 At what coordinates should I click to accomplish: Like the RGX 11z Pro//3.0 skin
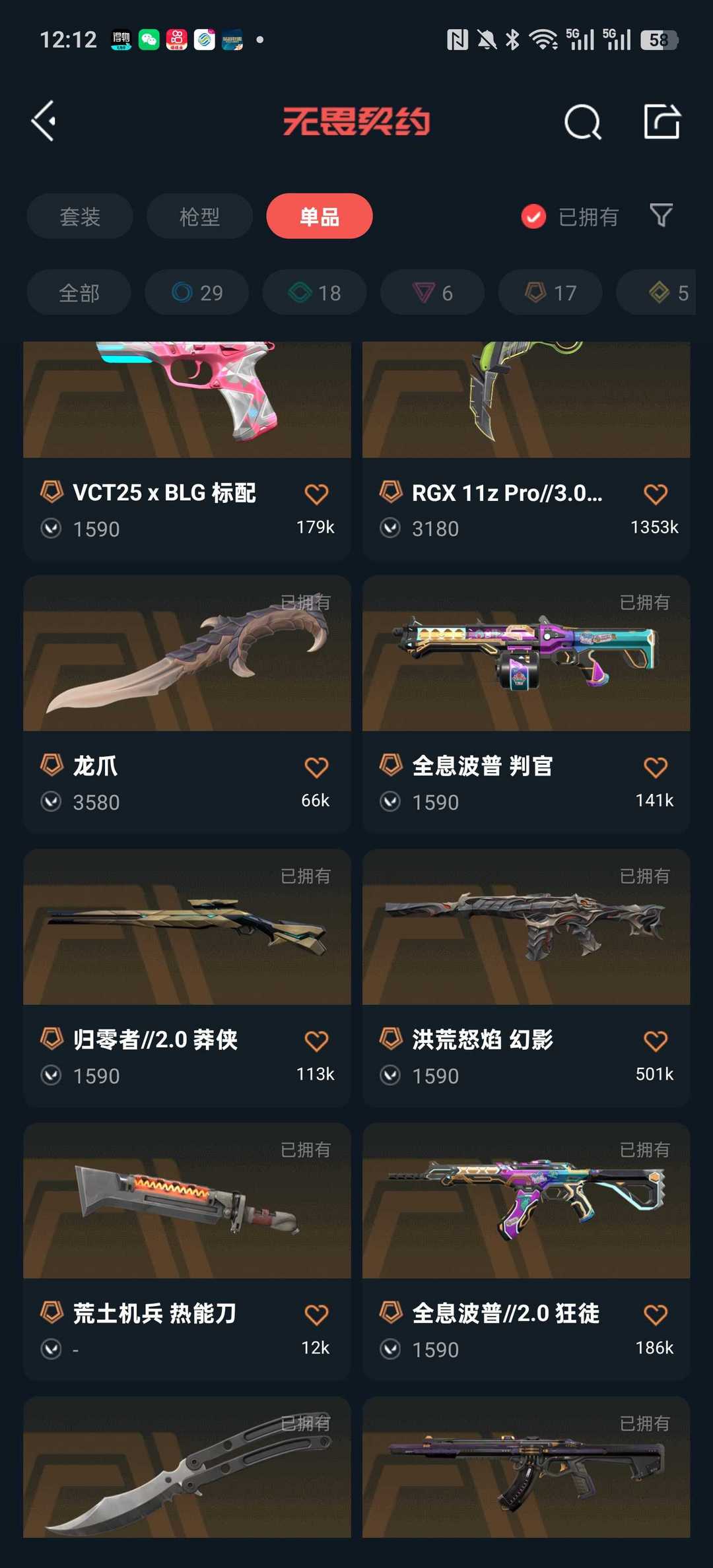(x=655, y=494)
